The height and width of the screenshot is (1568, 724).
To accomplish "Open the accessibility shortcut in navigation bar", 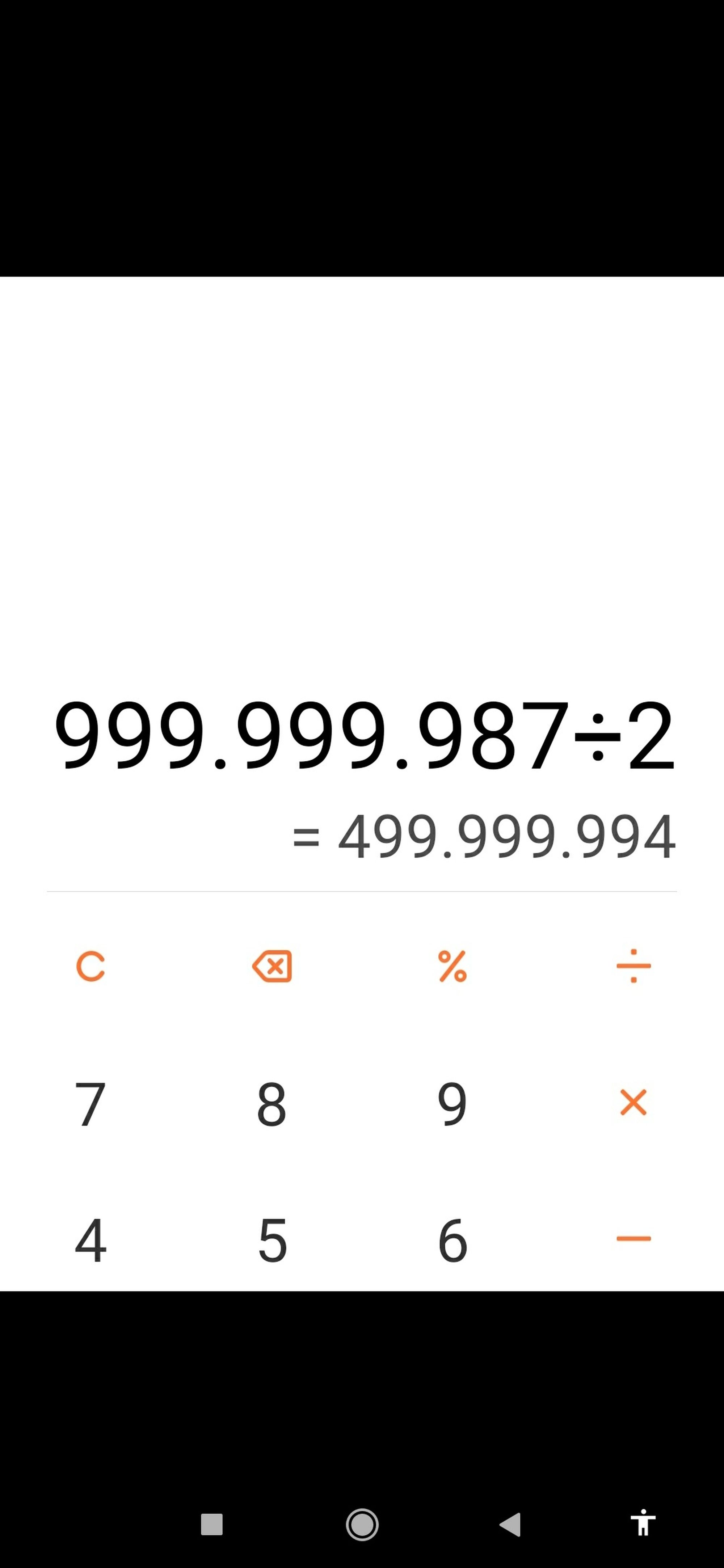I will tap(643, 1523).
